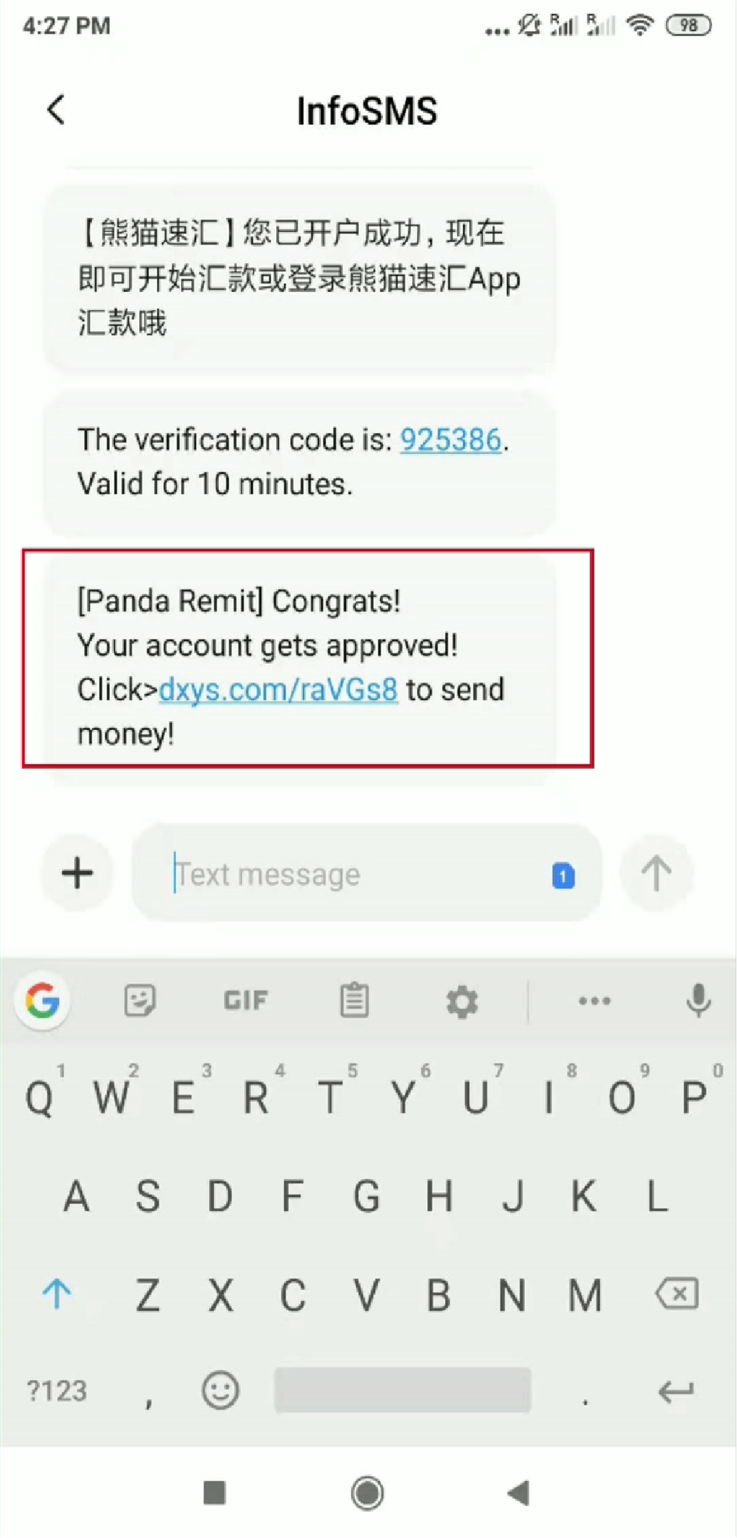The width and height of the screenshot is (737, 1538).
Task: Open Google search on the keyboard
Action: point(43,1000)
